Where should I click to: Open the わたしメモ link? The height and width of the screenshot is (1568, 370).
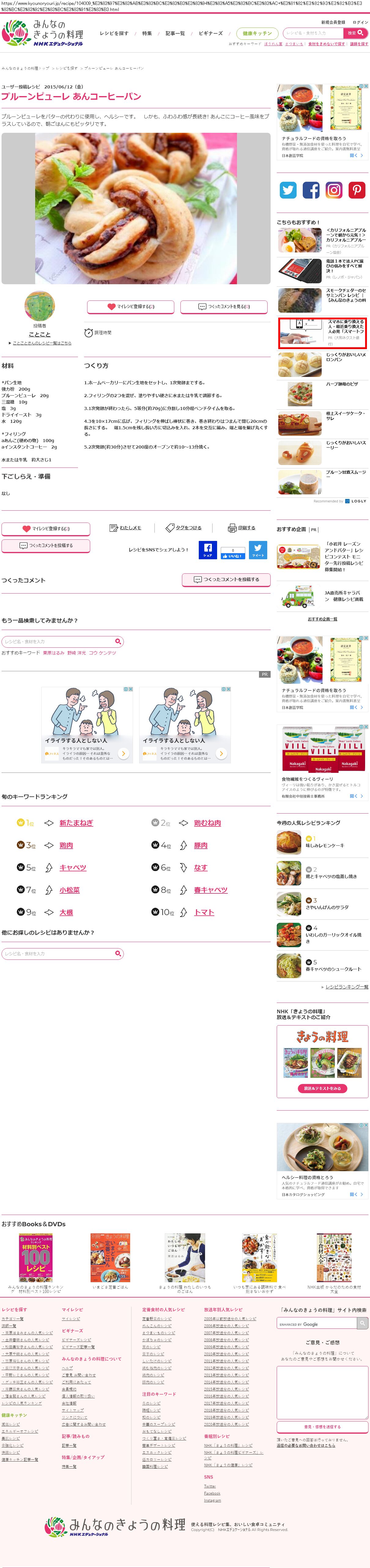click(x=125, y=528)
